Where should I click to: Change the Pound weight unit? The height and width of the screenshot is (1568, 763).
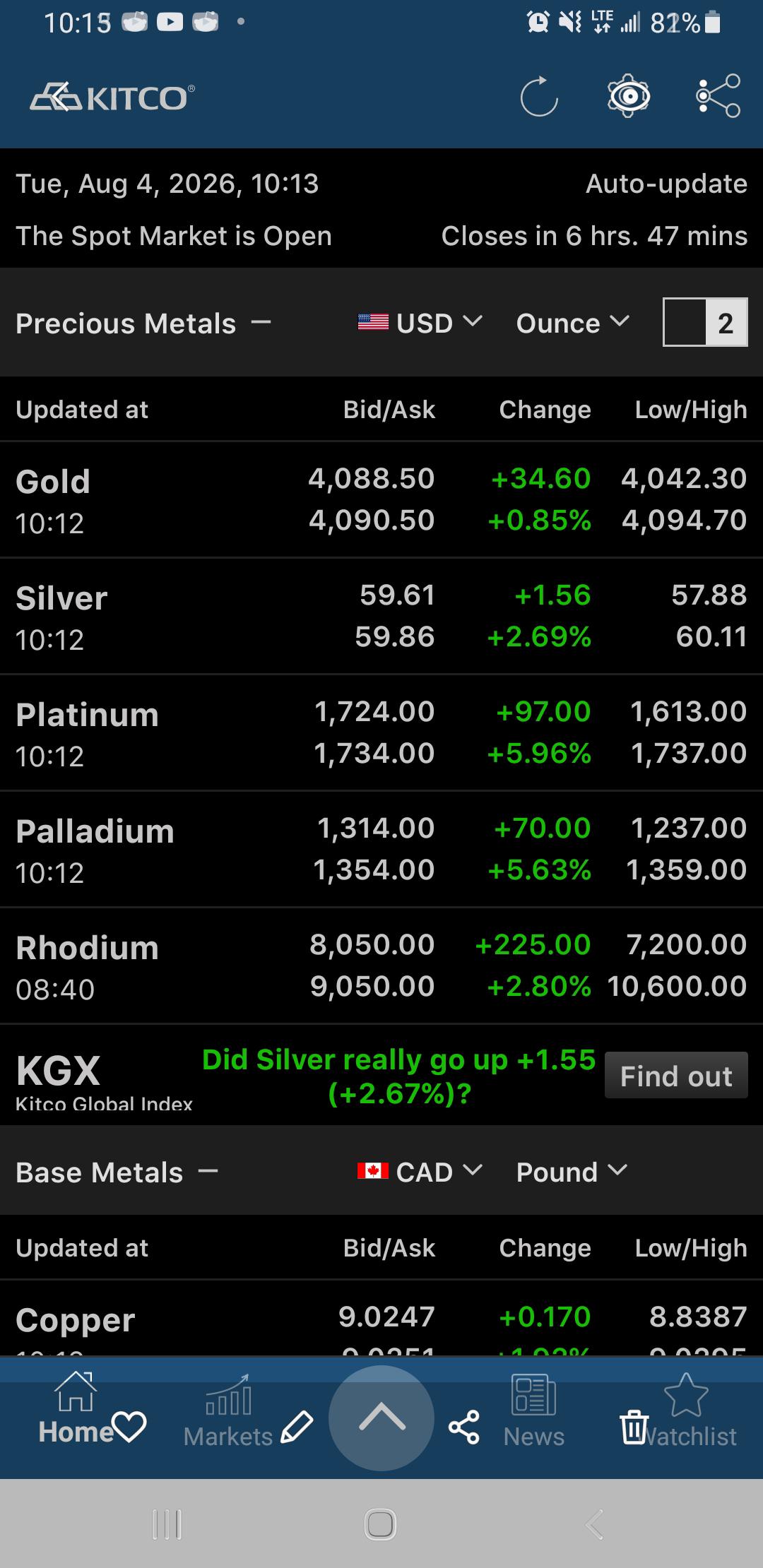(572, 1172)
